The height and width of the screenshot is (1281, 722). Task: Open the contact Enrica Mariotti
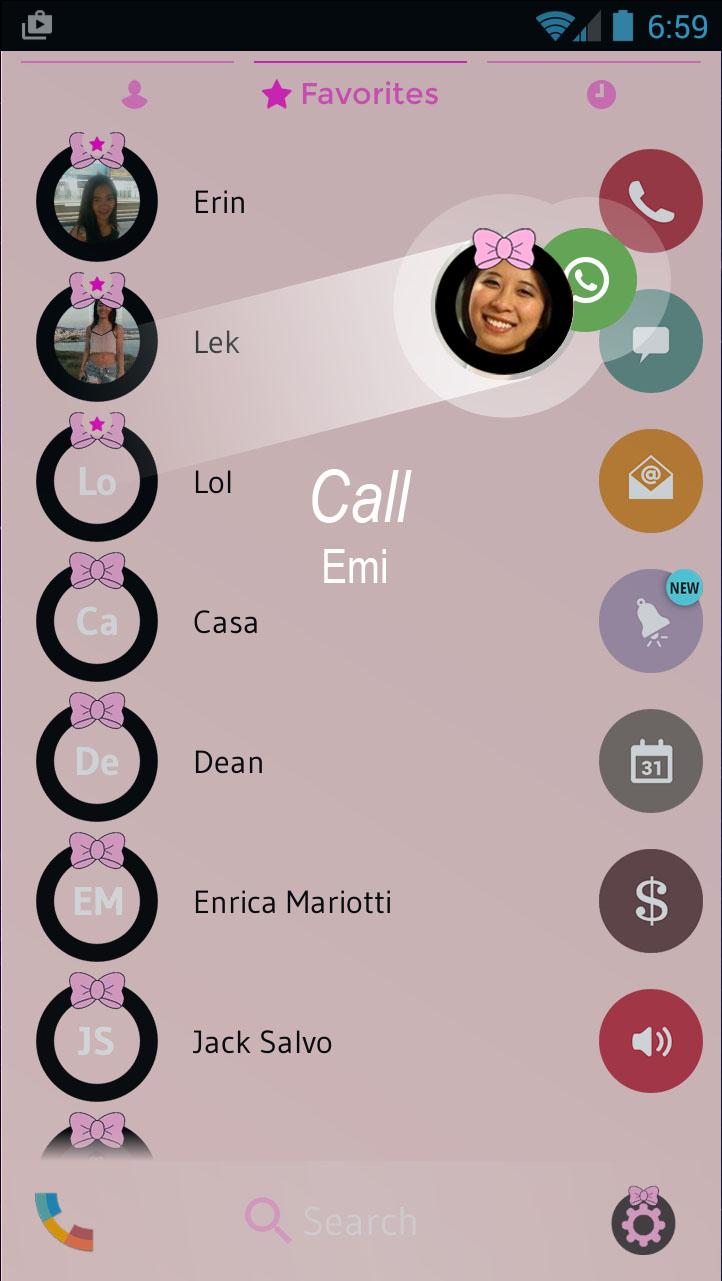293,901
